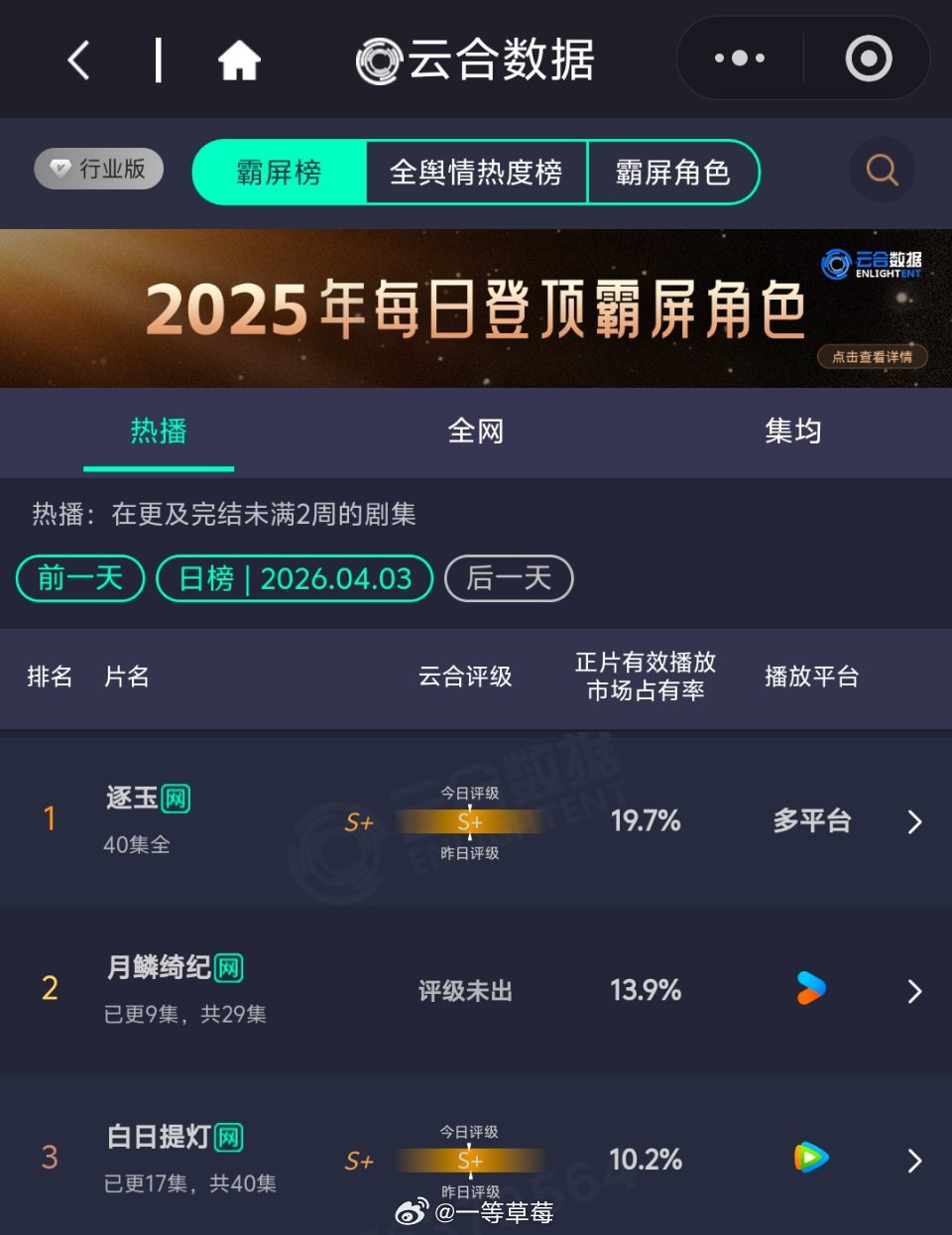Tap the S+ rating scale for 逐玉

(x=469, y=822)
